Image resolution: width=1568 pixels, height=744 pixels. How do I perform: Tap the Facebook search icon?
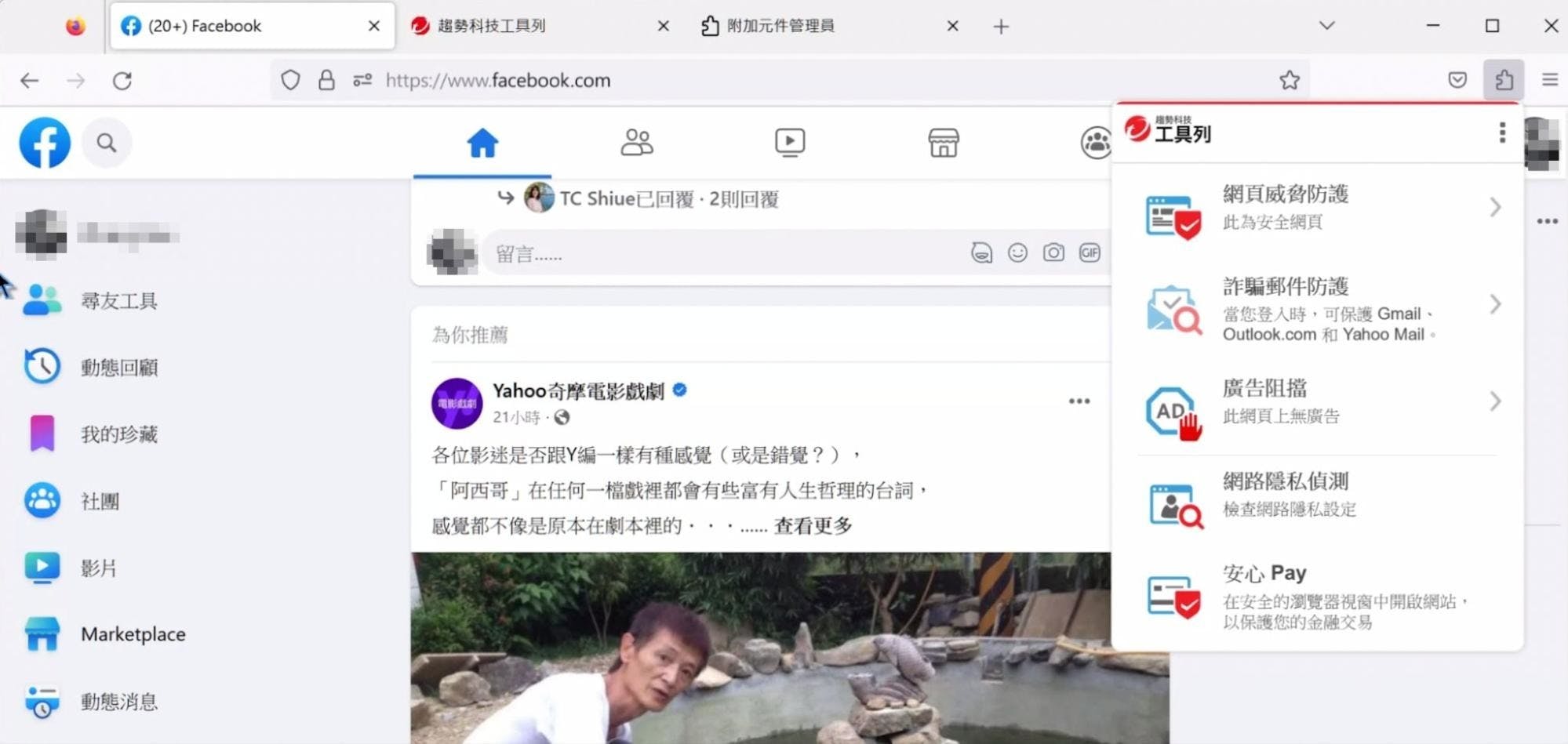click(107, 143)
